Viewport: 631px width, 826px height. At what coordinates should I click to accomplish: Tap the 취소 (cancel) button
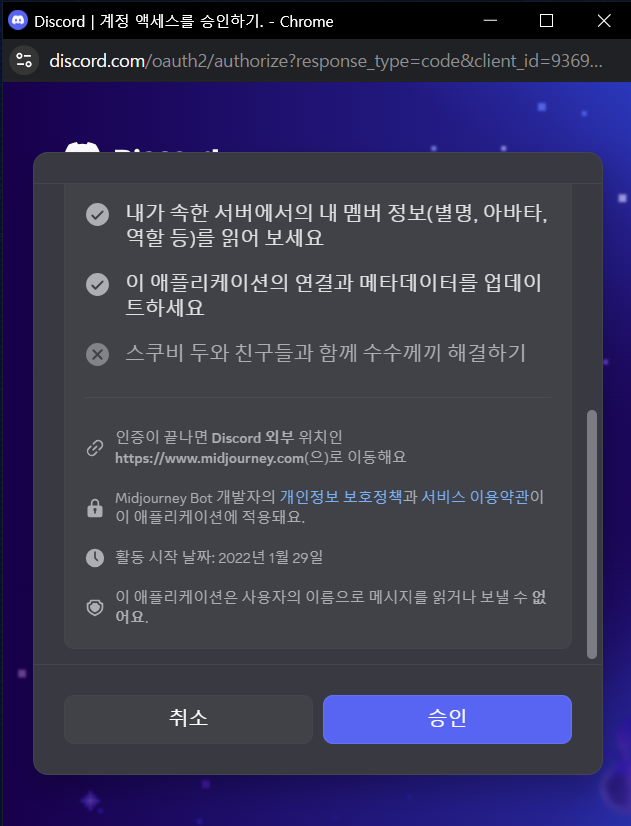tap(189, 719)
